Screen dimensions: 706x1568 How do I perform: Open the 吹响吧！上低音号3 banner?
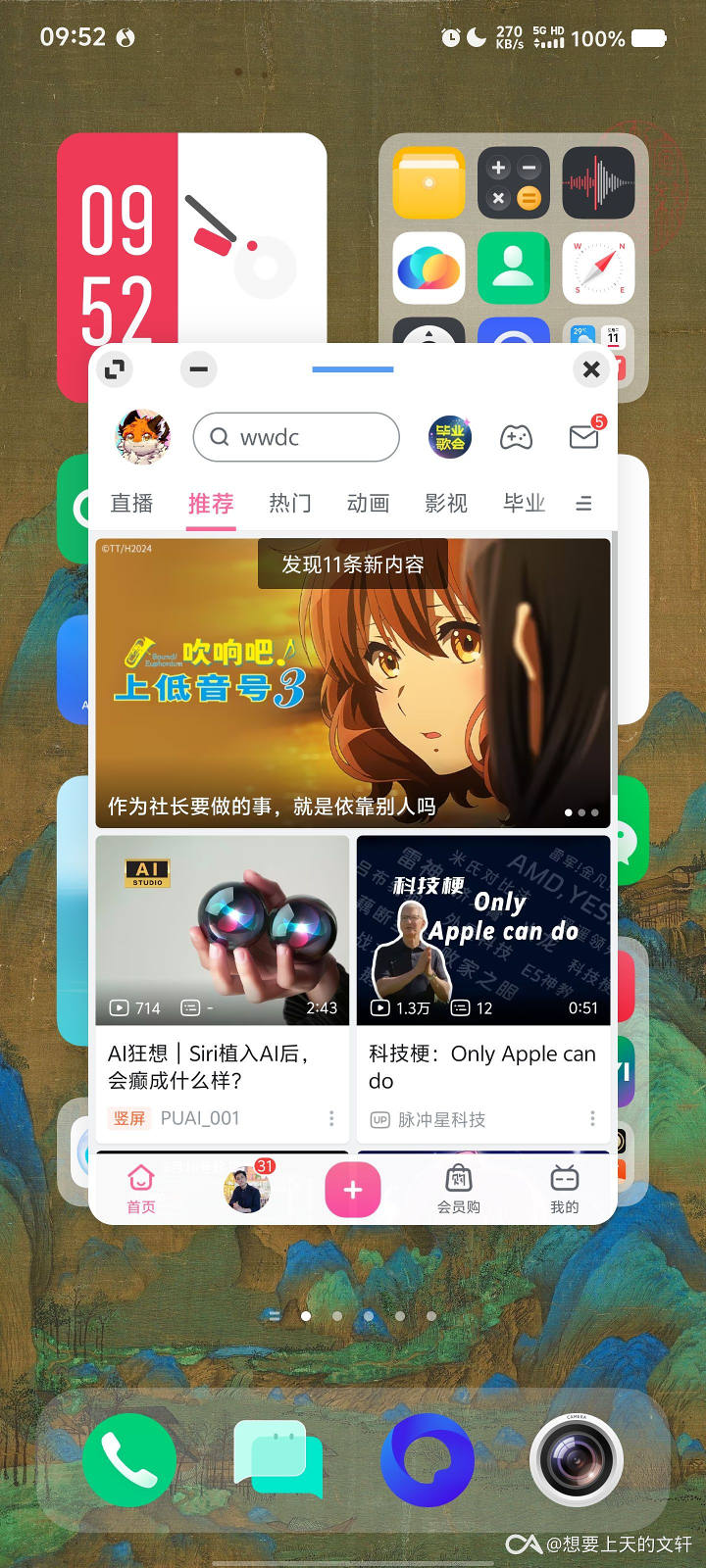tap(353, 683)
